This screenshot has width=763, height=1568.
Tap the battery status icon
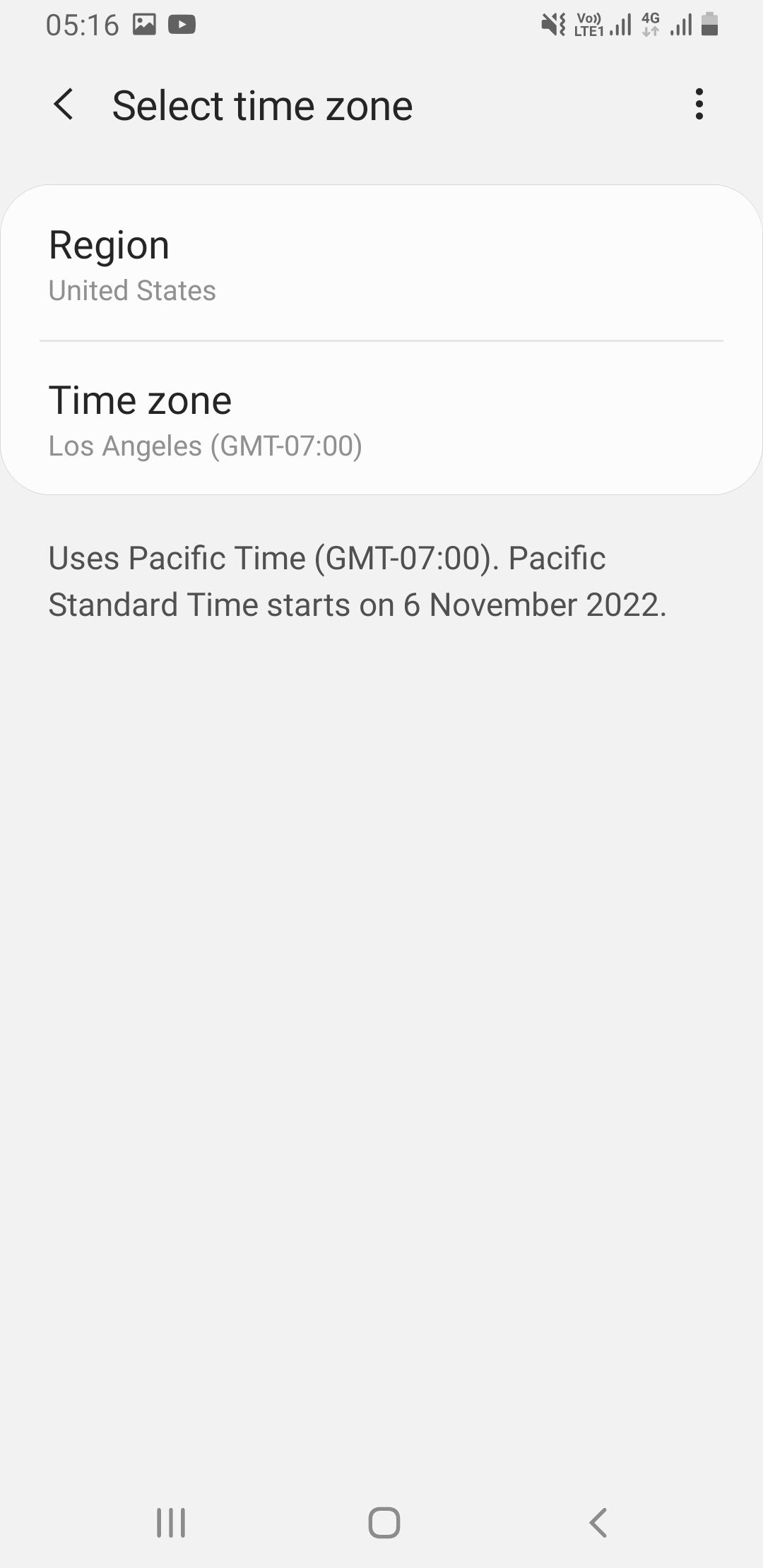pos(710,25)
